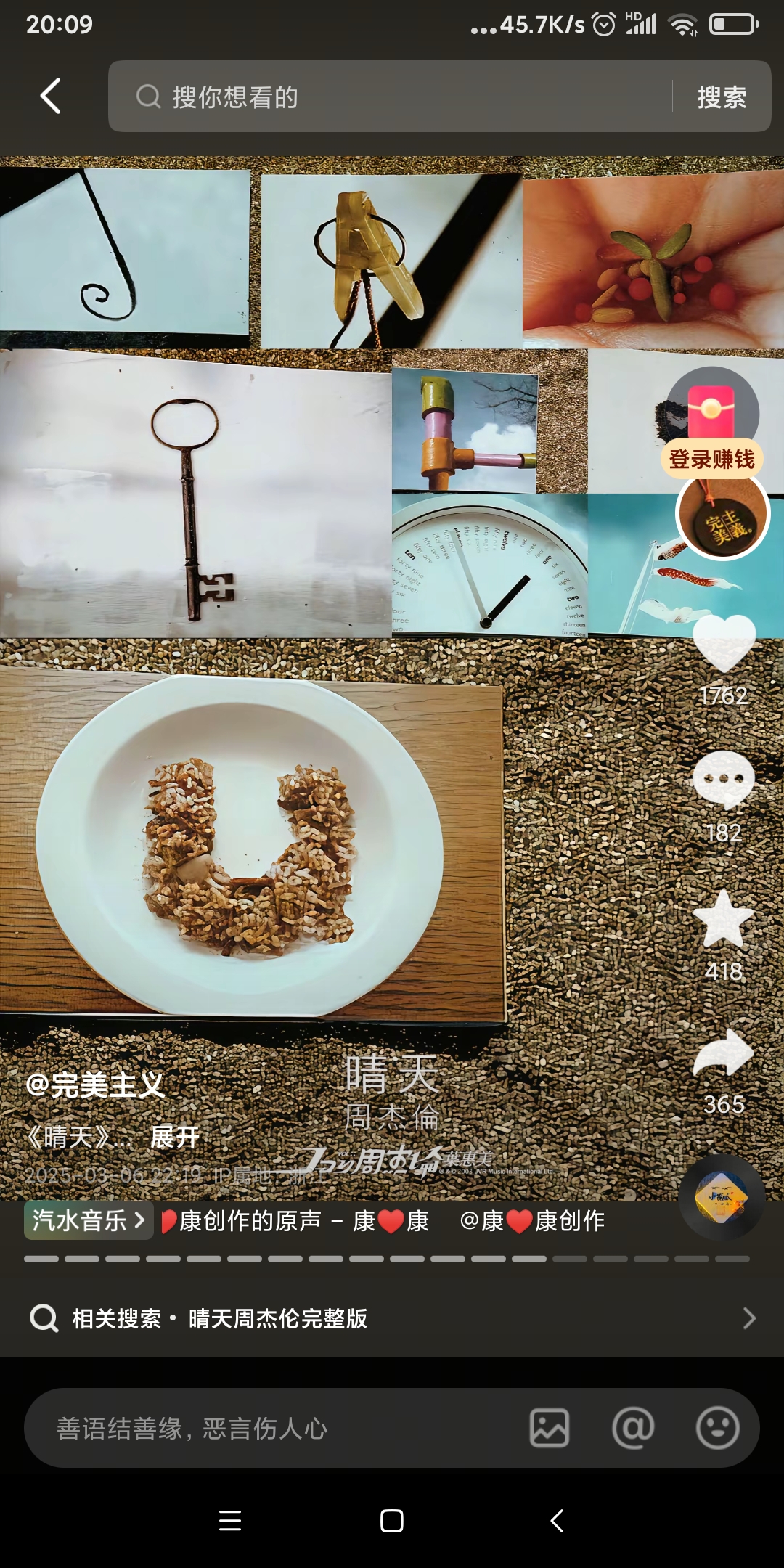Viewport: 784px width, 1568px height.
Task: Tap the comment input field
Action: (276, 1429)
